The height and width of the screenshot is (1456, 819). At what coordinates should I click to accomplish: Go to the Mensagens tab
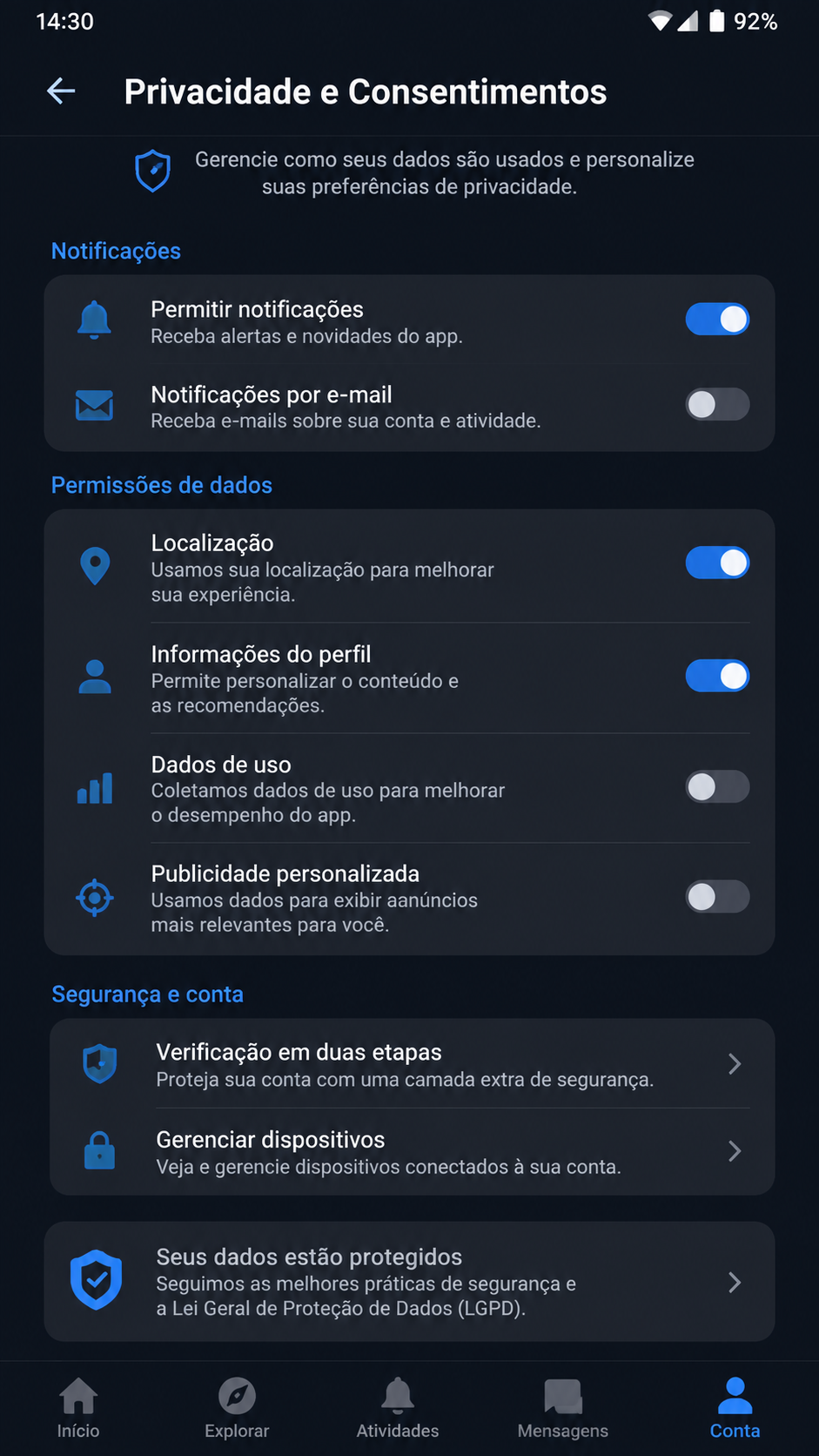[562, 1407]
